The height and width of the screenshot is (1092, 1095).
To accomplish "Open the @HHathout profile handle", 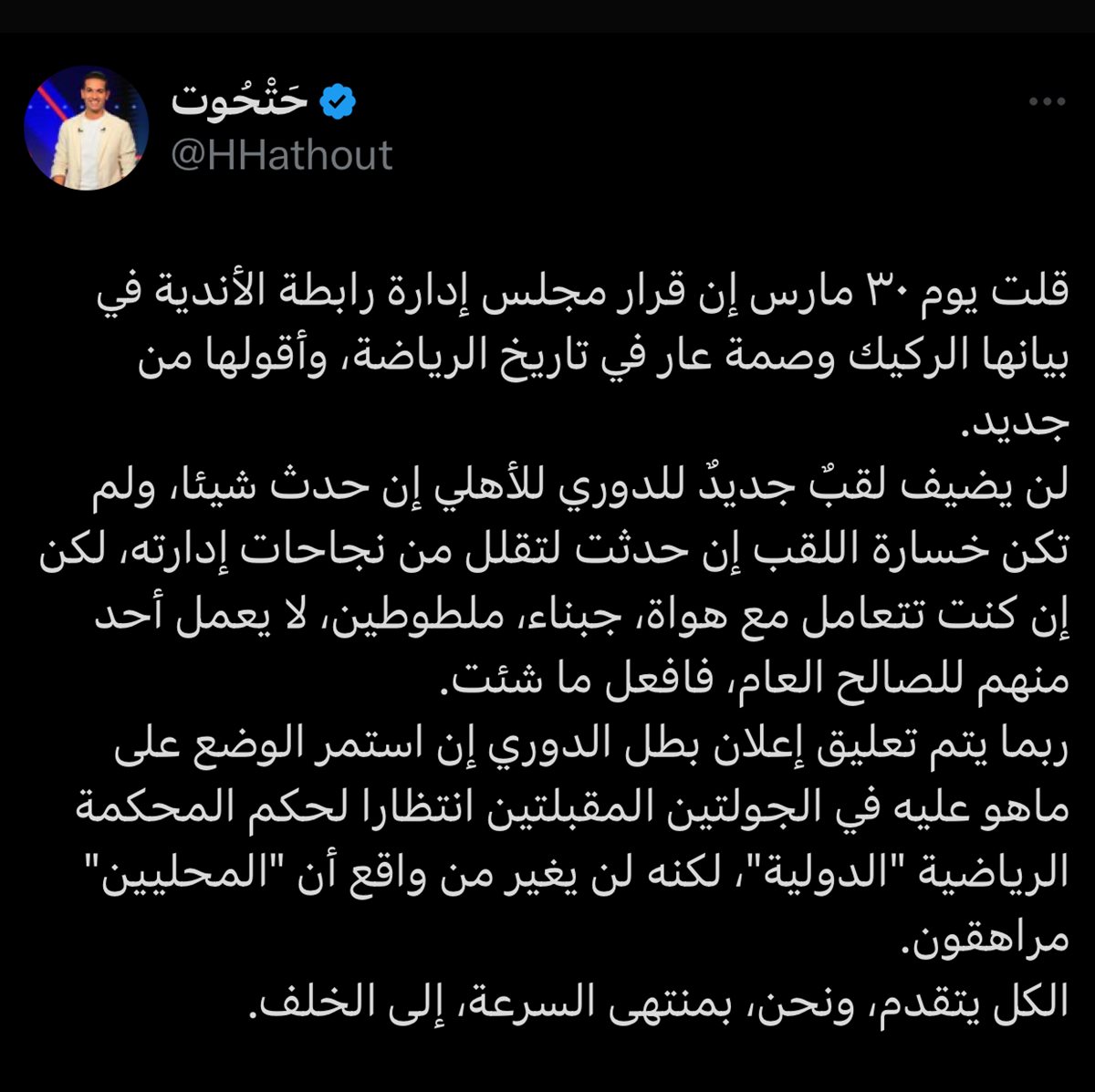I will (282, 154).
